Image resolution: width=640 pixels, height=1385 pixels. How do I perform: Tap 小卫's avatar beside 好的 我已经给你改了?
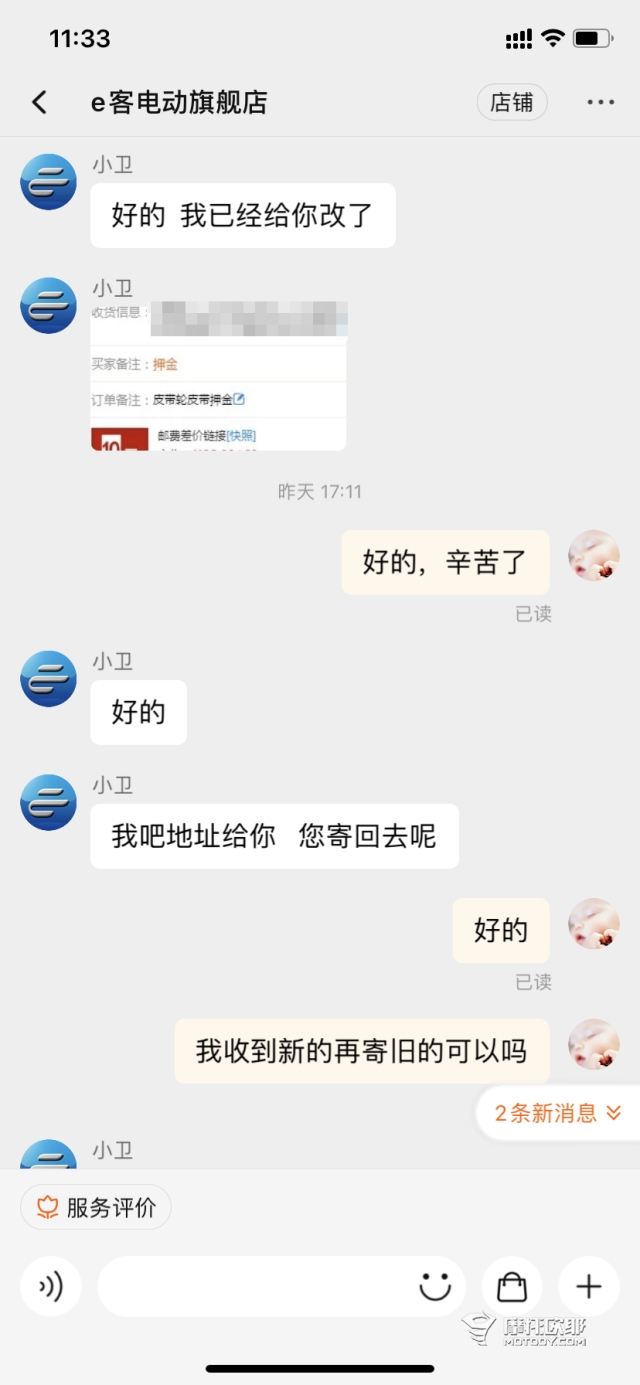pyautogui.click(x=48, y=182)
